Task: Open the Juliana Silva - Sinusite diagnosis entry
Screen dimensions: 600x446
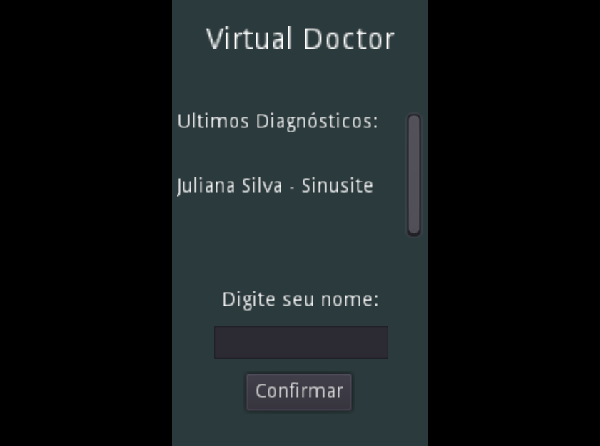Action: [x=275, y=186]
